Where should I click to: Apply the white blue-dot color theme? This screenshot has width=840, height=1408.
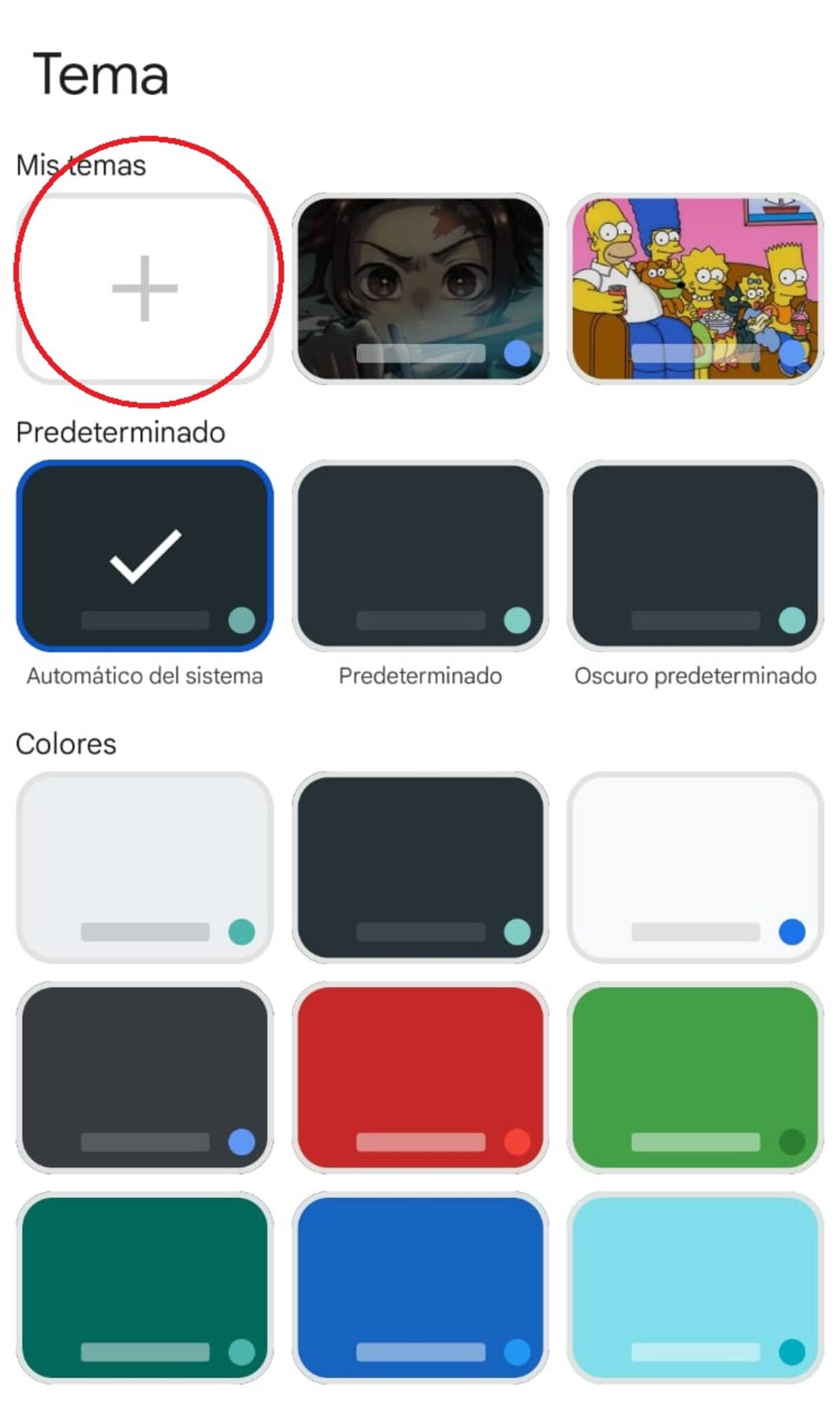click(695, 867)
